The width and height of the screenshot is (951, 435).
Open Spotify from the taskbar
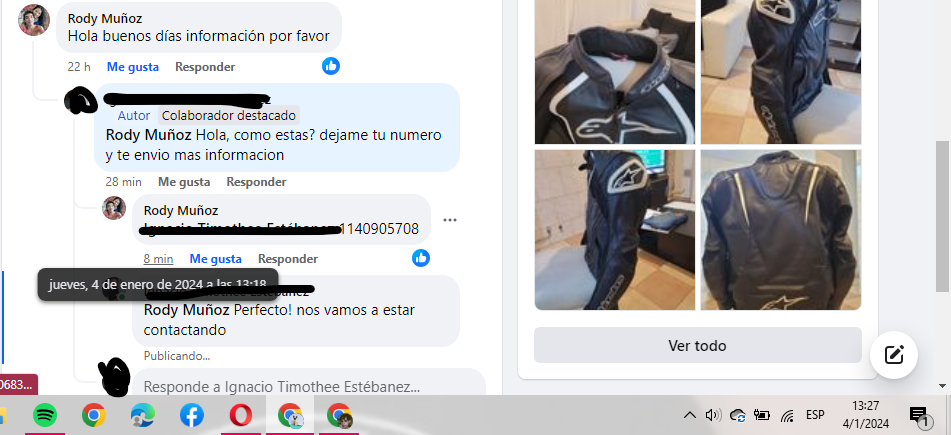point(44,415)
